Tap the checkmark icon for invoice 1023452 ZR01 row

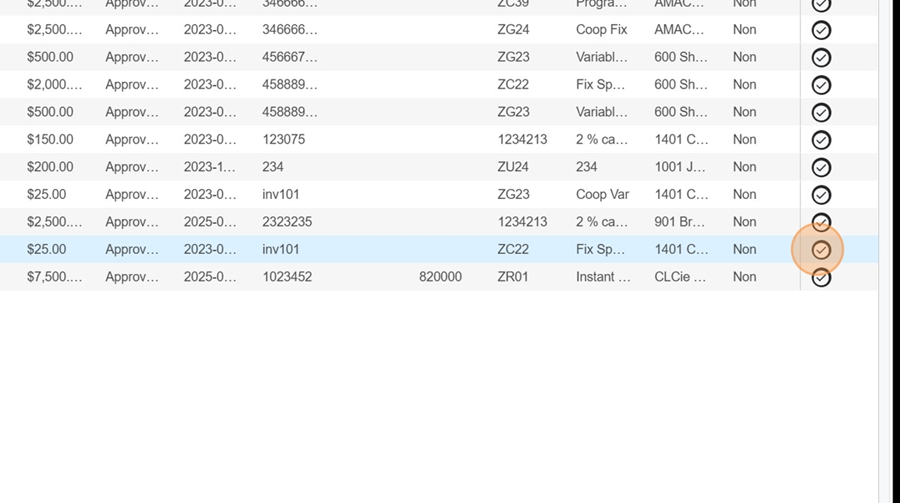(x=821, y=277)
